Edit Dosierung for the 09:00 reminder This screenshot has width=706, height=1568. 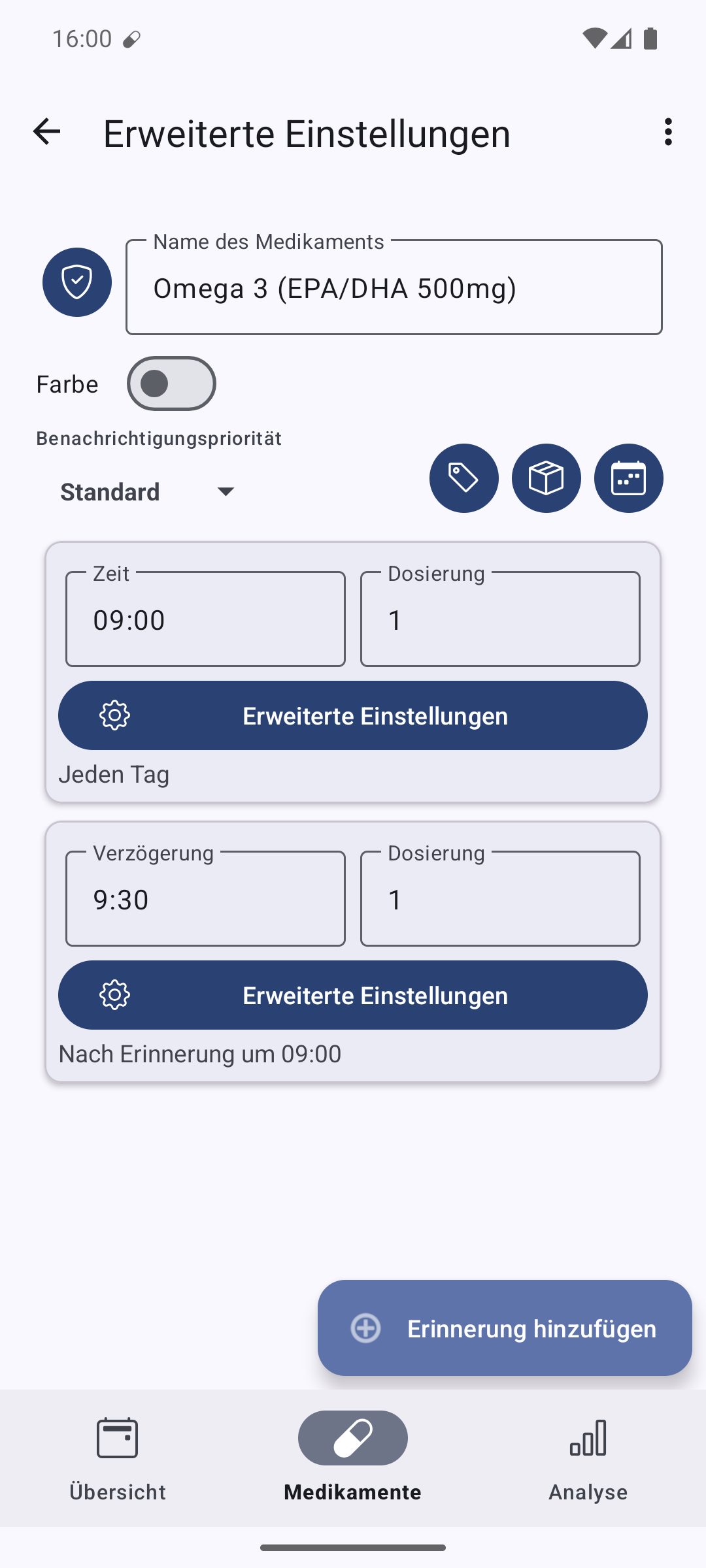tap(500, 619)
